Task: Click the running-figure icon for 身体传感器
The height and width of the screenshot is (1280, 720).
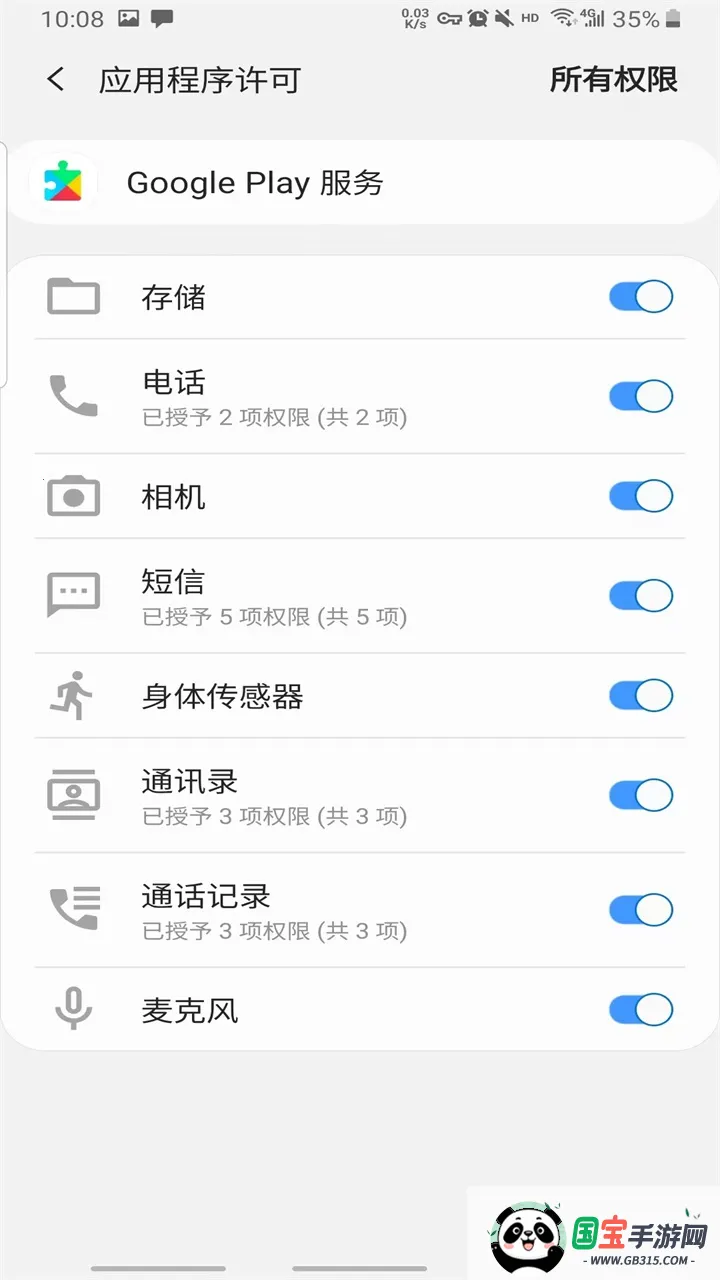Action: [72, 695]
